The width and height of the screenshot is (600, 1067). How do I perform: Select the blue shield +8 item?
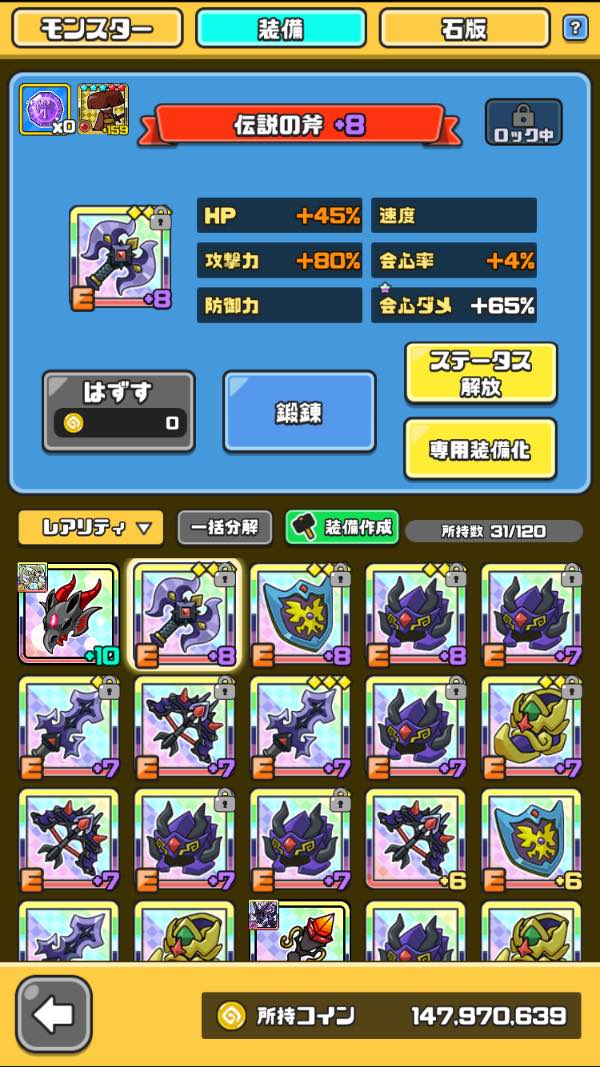(x=299, y=614)
